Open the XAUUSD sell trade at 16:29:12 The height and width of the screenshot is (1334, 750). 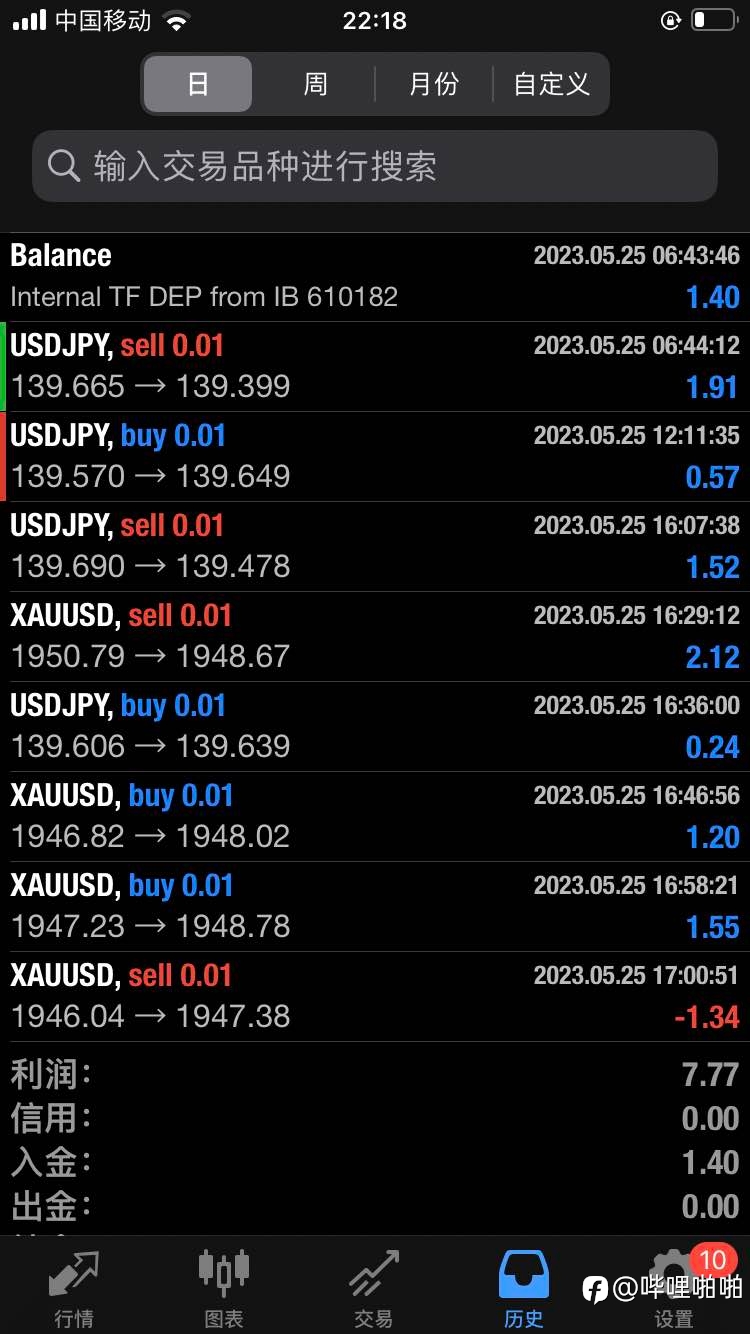click(x=375, y=637)
